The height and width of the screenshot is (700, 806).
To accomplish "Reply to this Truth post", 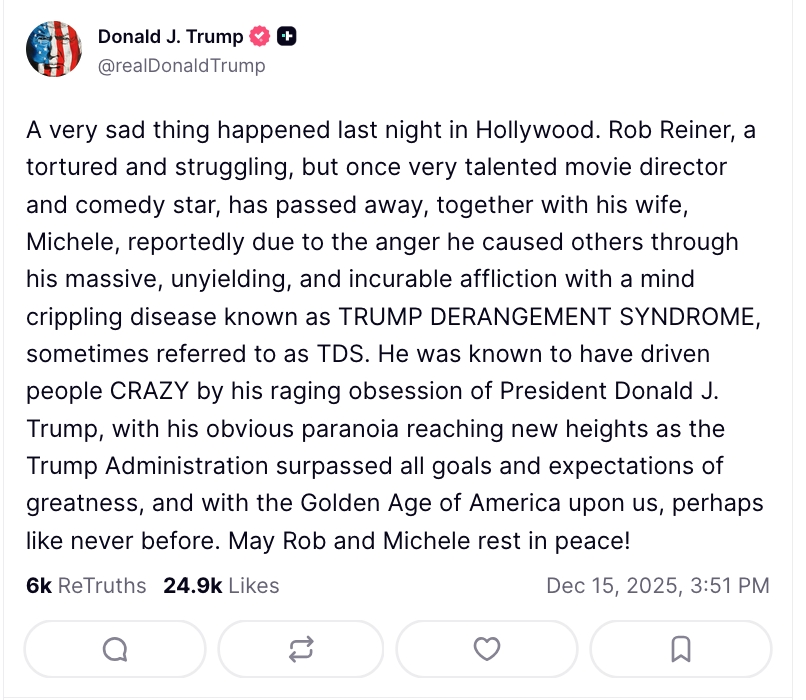I will [115, 650].
